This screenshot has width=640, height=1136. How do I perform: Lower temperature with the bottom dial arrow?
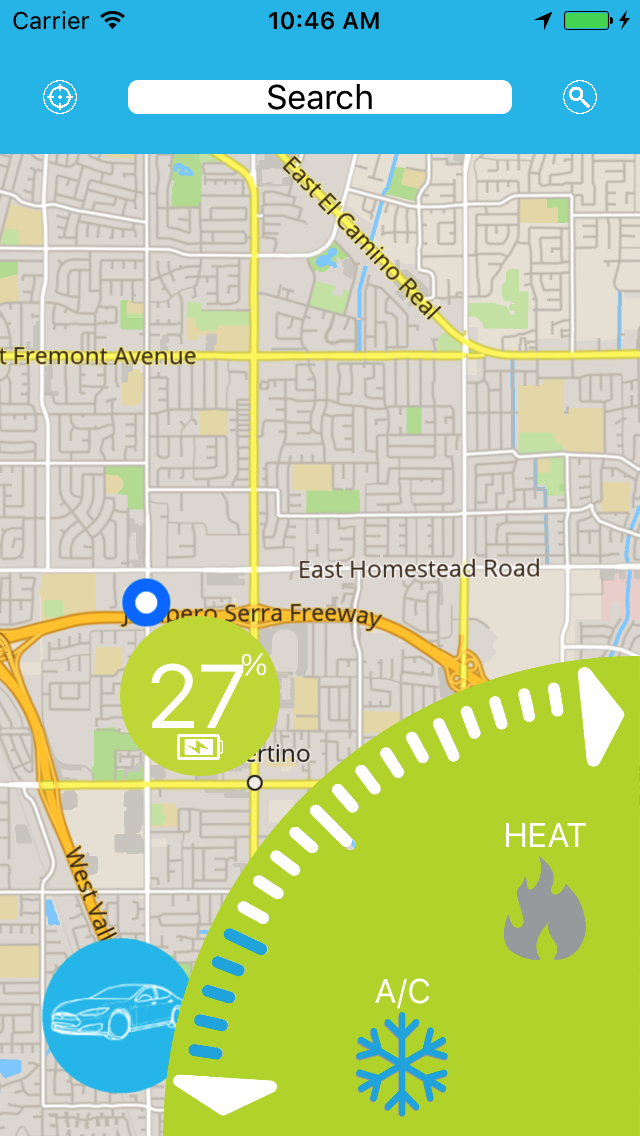click(225, 1093)
